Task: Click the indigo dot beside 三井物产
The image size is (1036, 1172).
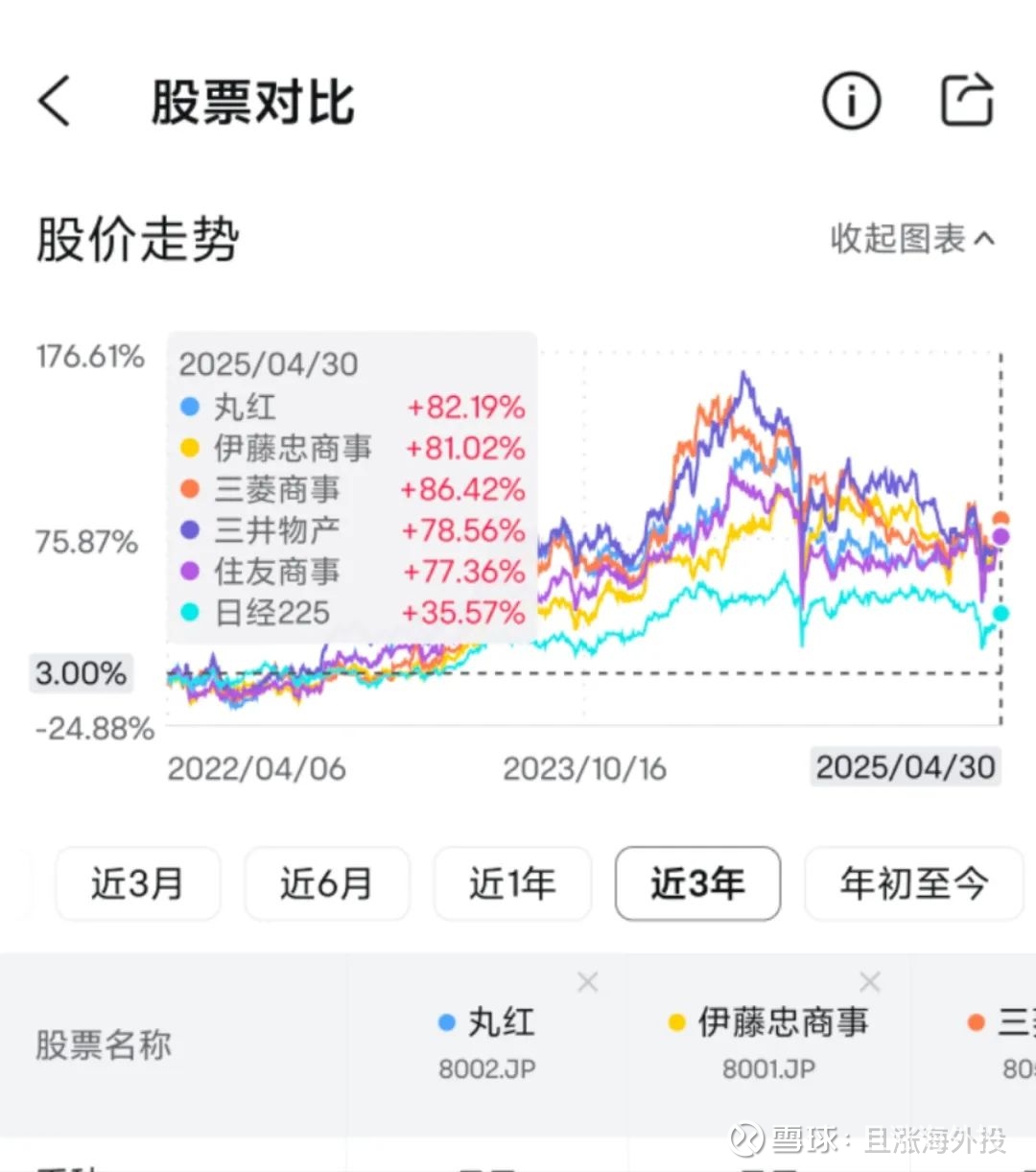Action: (x=191, y=531)
